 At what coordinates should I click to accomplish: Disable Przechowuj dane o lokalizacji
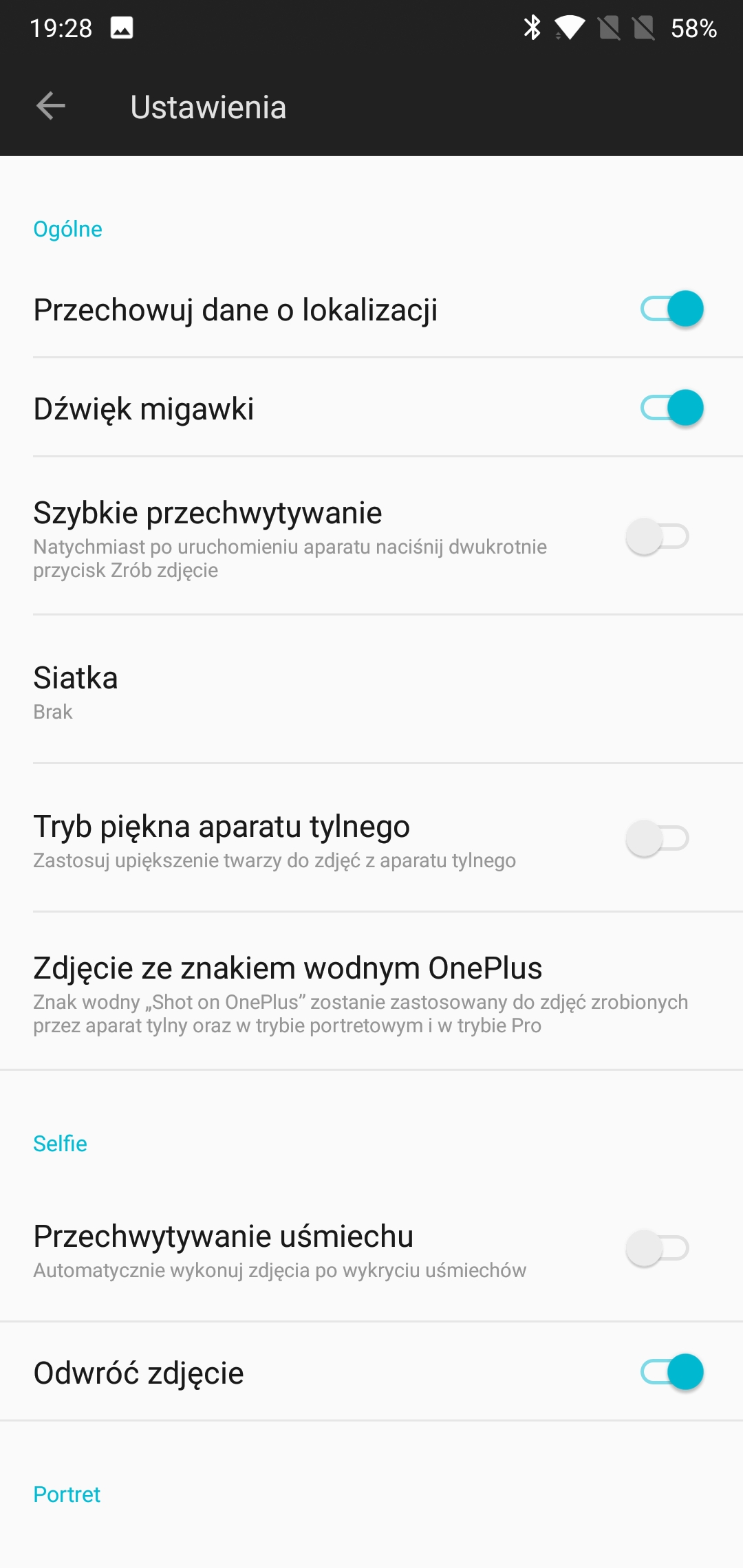click(671, 309)
